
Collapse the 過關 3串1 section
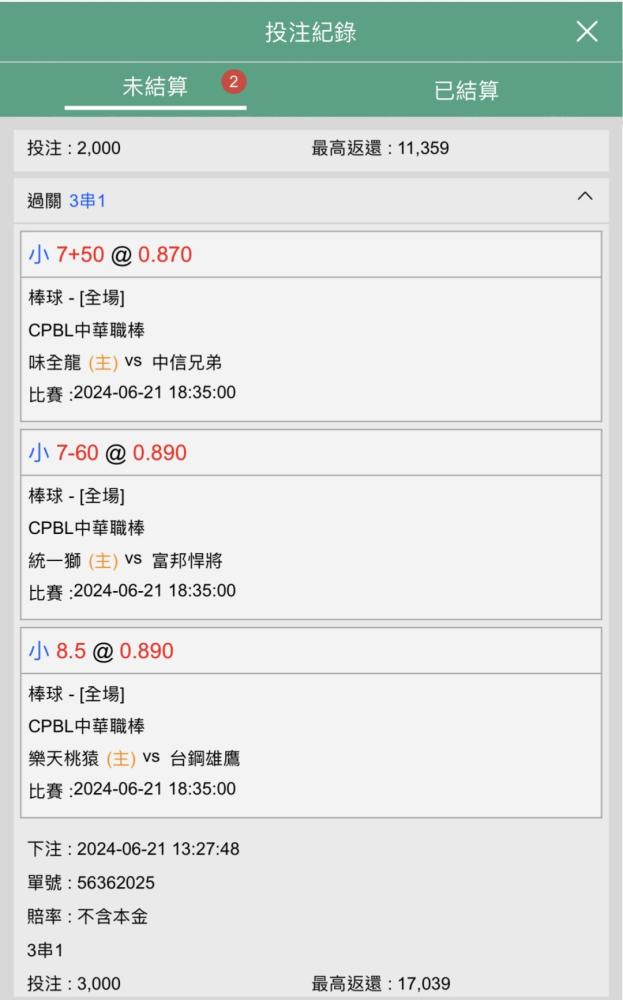(x=585, y=196)
